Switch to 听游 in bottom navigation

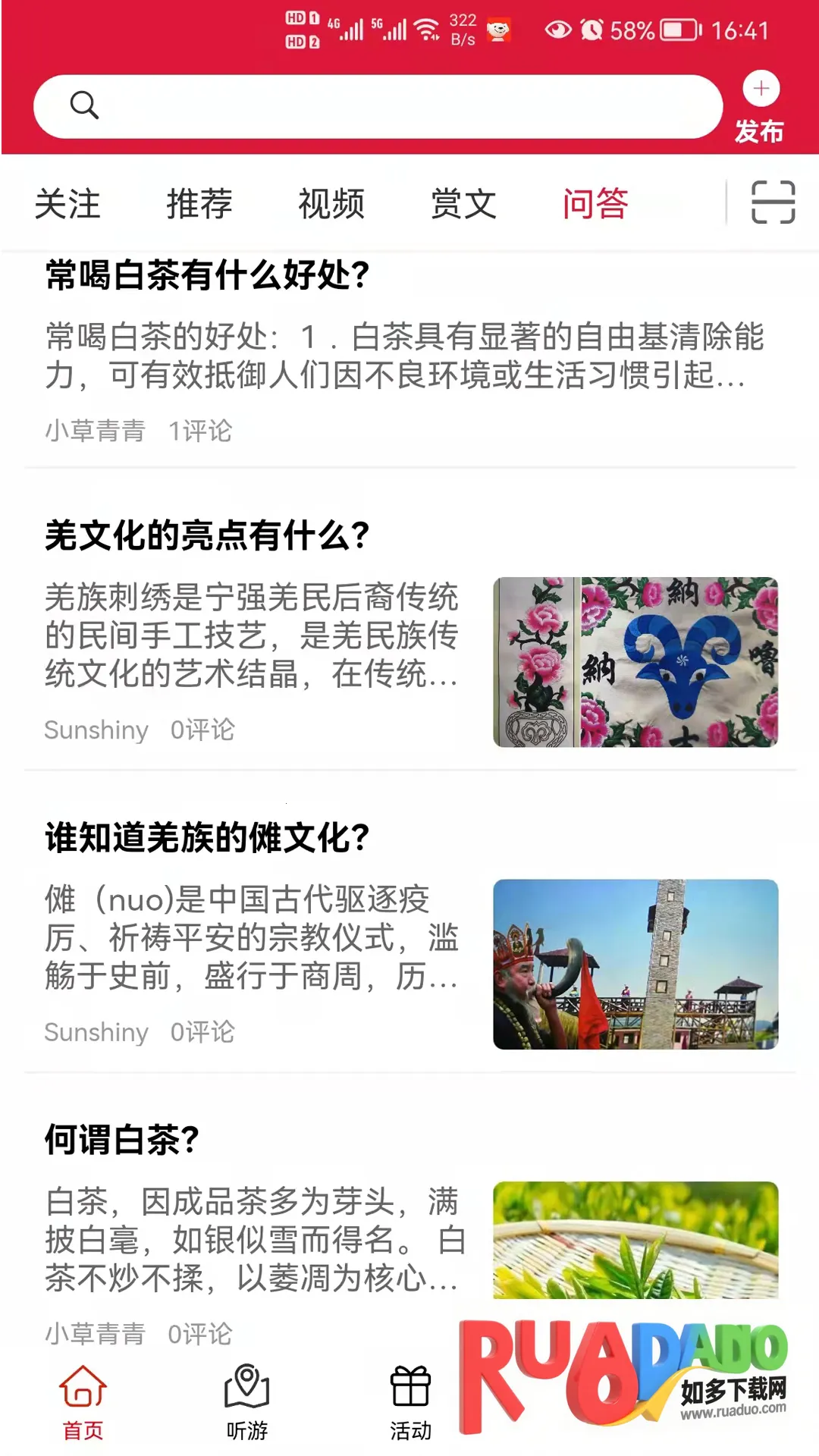(x=247, y=1403)
